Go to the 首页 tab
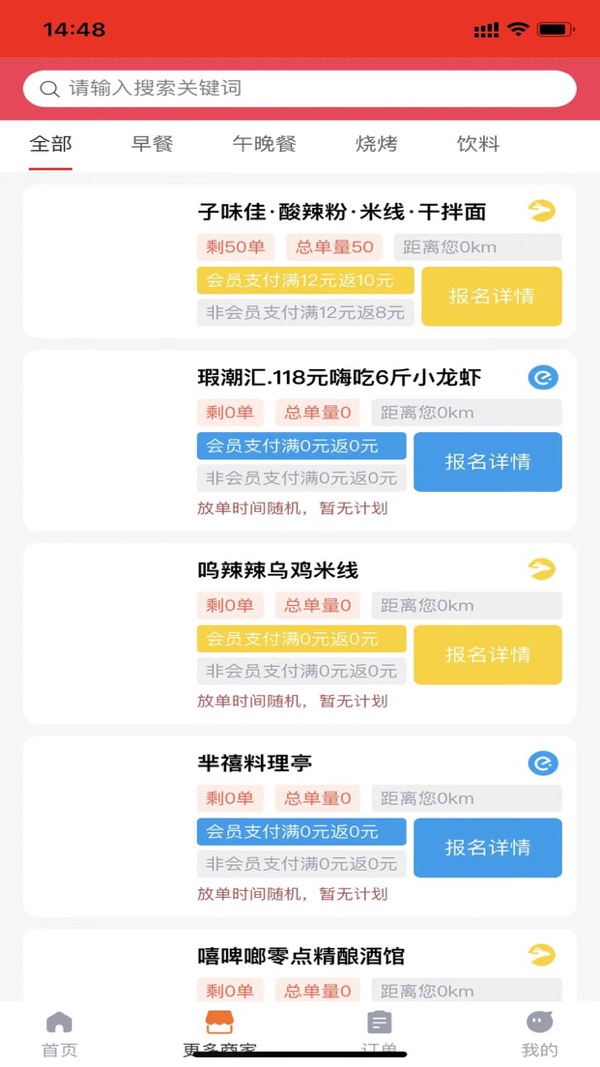Screen dimensions: 600x1067 tap(59, 1033)
